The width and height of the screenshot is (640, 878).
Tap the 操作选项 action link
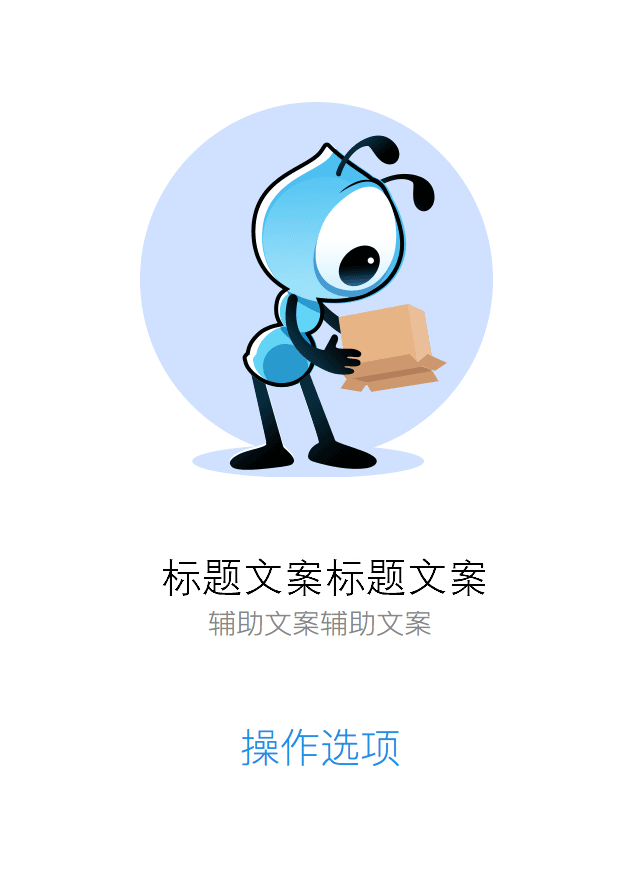(320, 747)
